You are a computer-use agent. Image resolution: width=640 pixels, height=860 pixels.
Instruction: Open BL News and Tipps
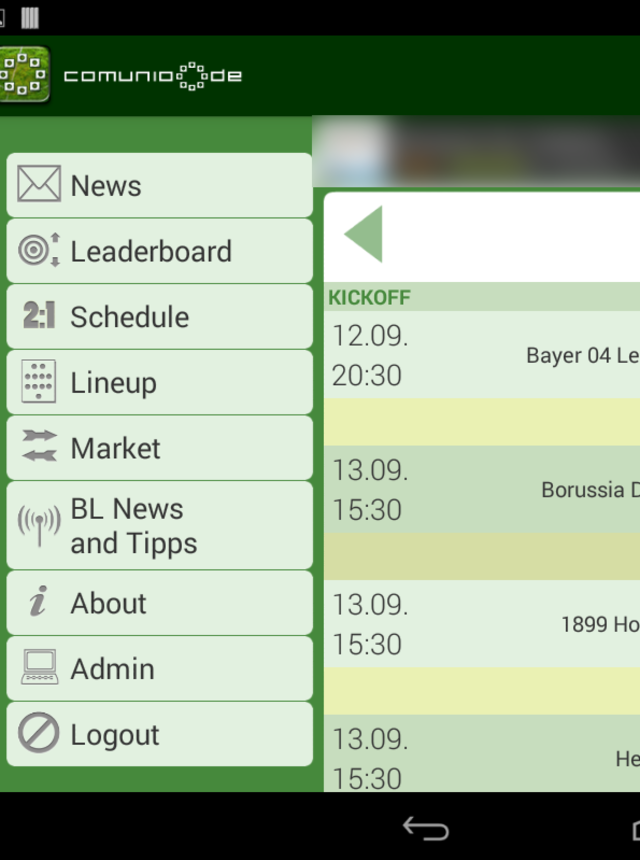point(160,526)
